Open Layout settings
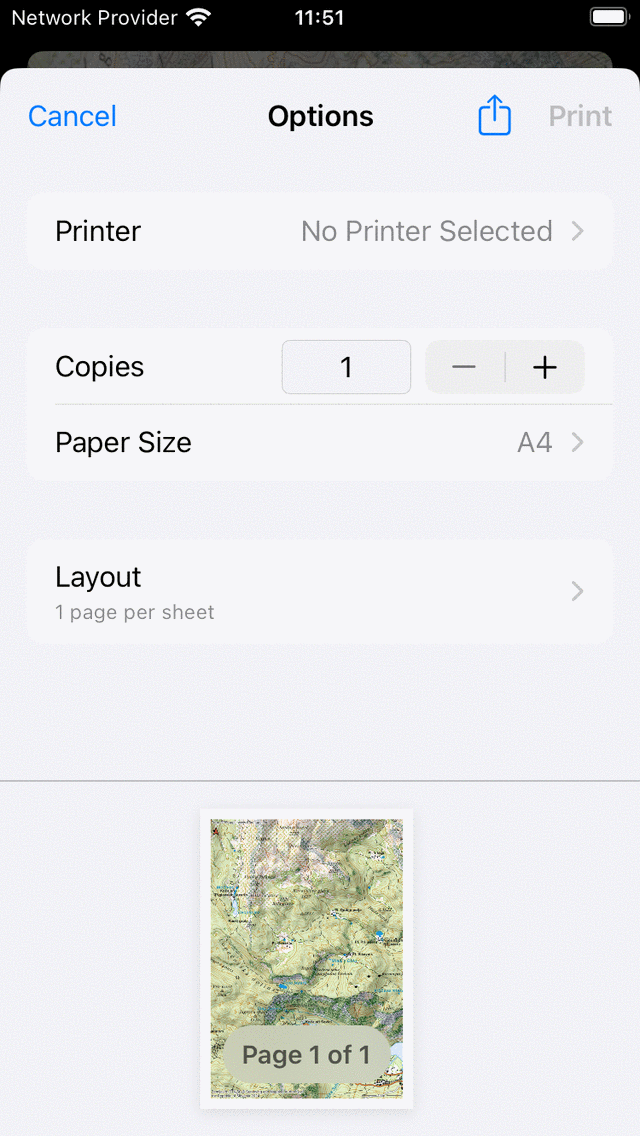The width and height of the screenshot is (640, 1136). (x=320, y=591)
